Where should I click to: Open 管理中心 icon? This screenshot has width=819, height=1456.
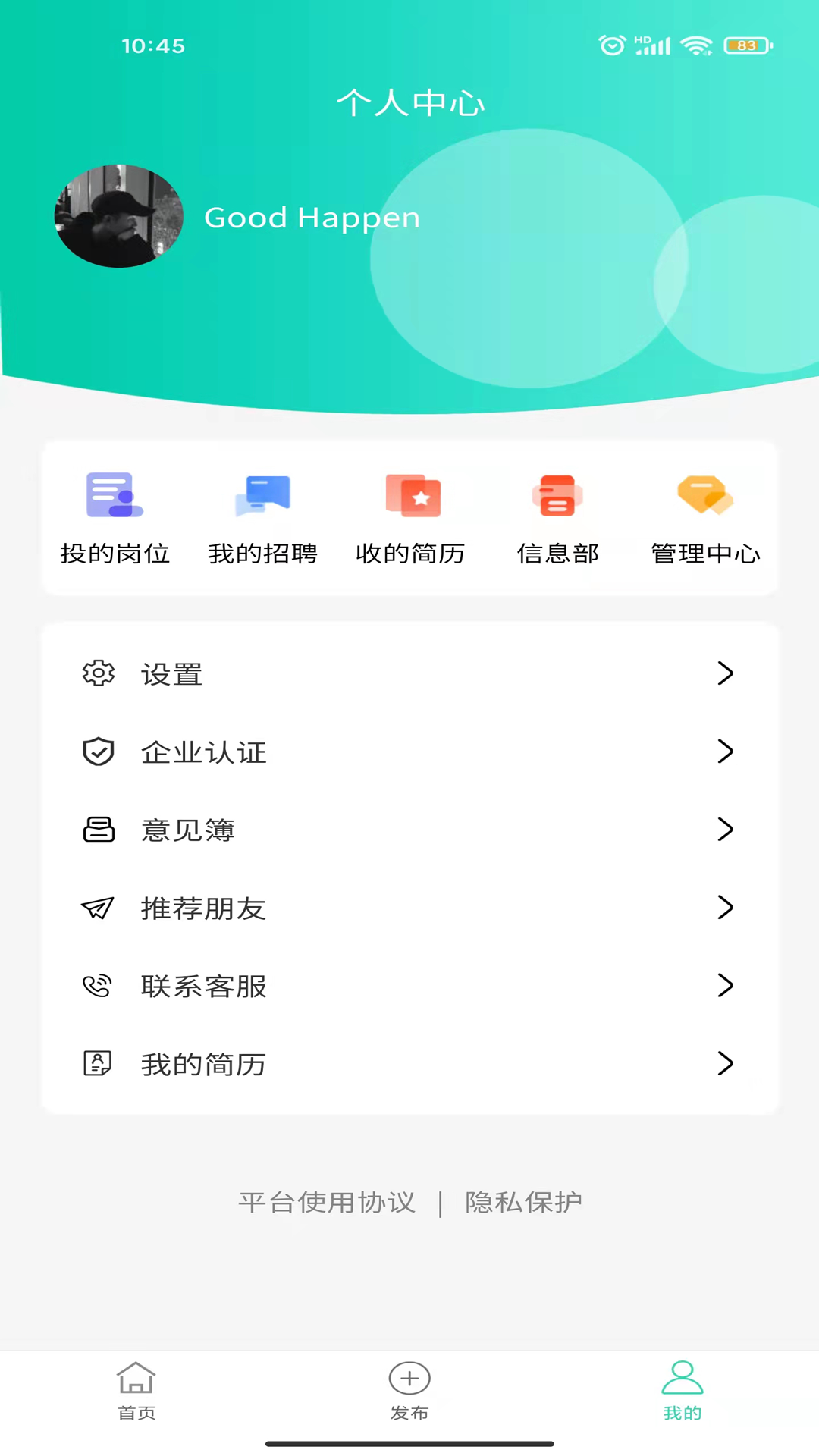coord(704,496)
